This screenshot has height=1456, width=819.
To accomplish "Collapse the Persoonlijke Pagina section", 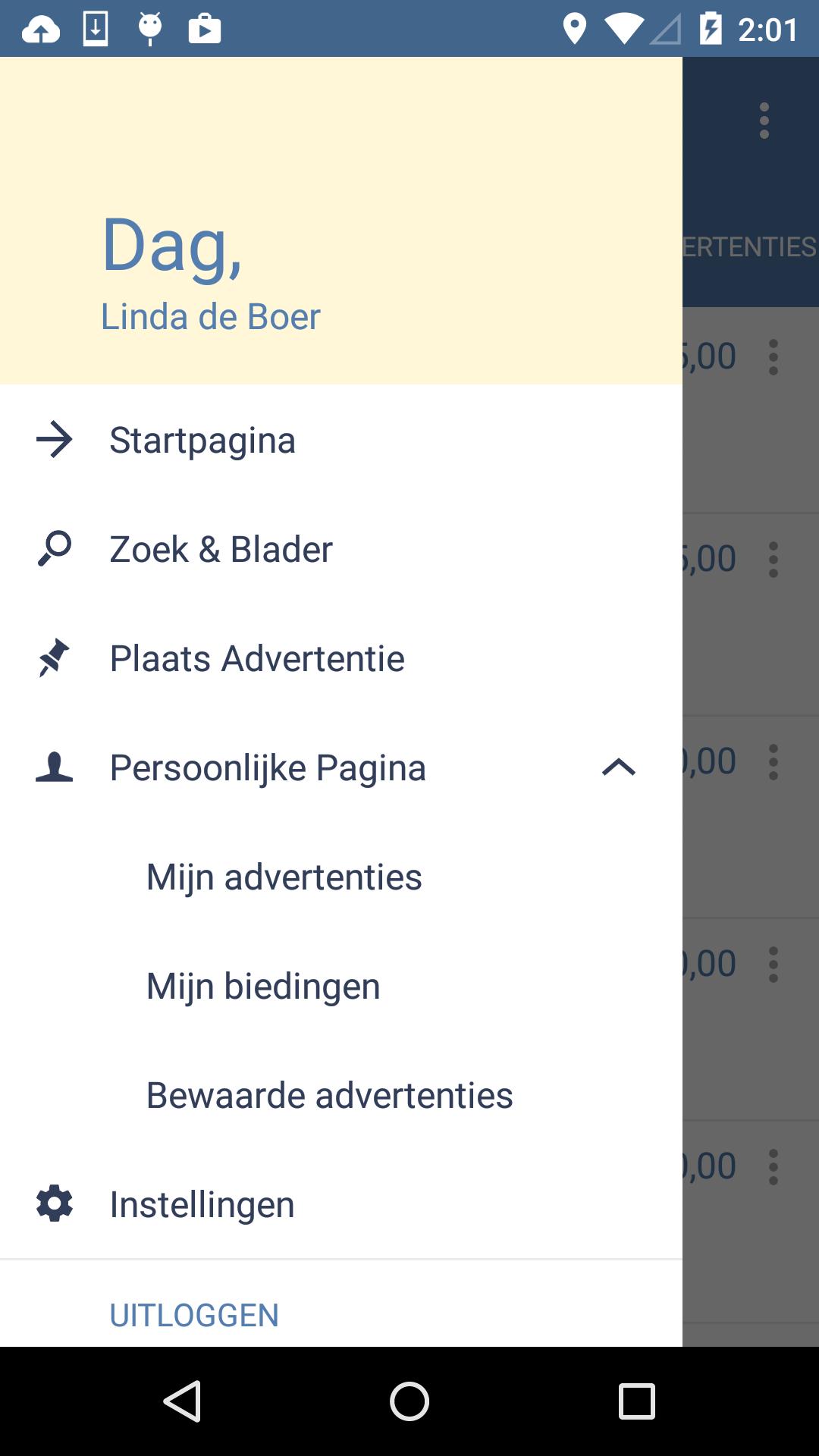I will tap(617, 767).
